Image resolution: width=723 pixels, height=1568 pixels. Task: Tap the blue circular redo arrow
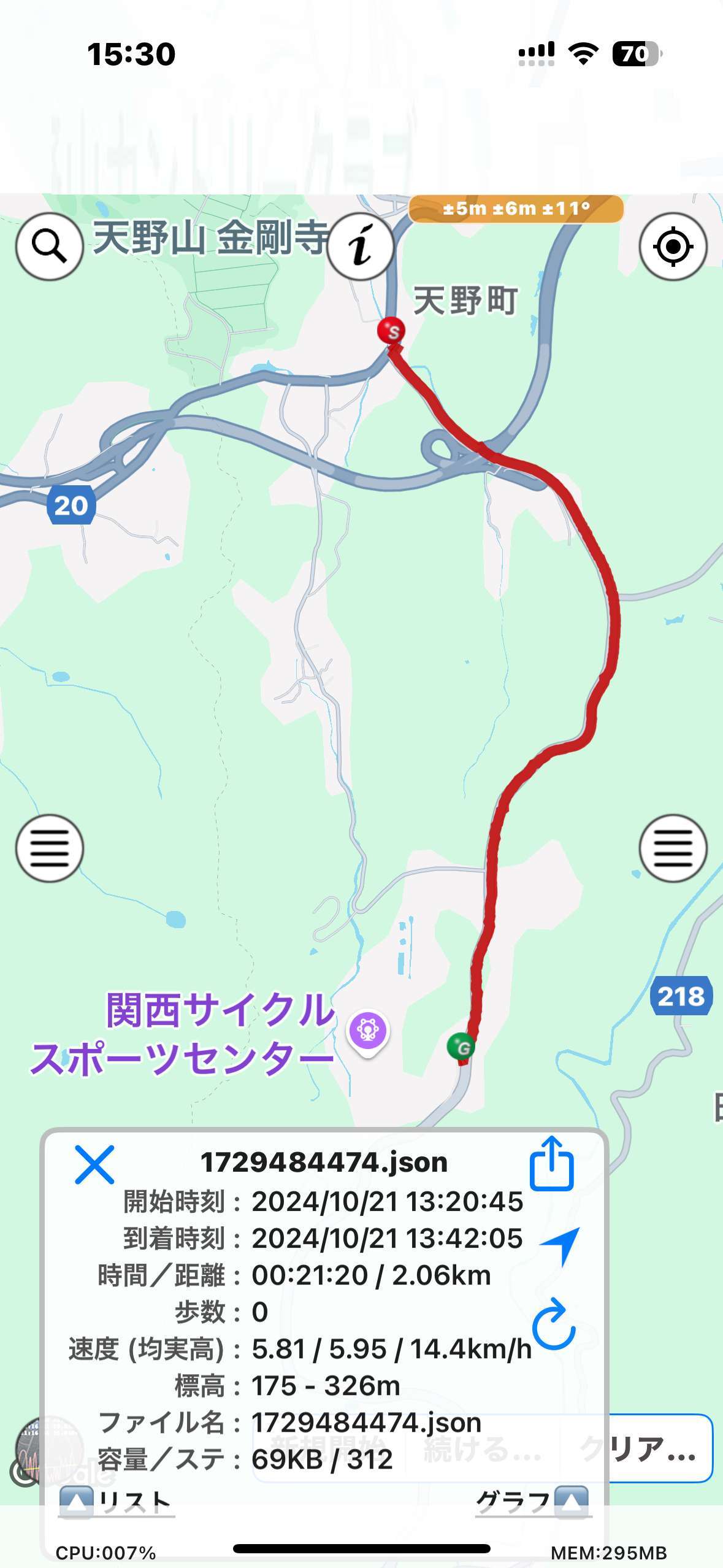tap(554, 1325)
